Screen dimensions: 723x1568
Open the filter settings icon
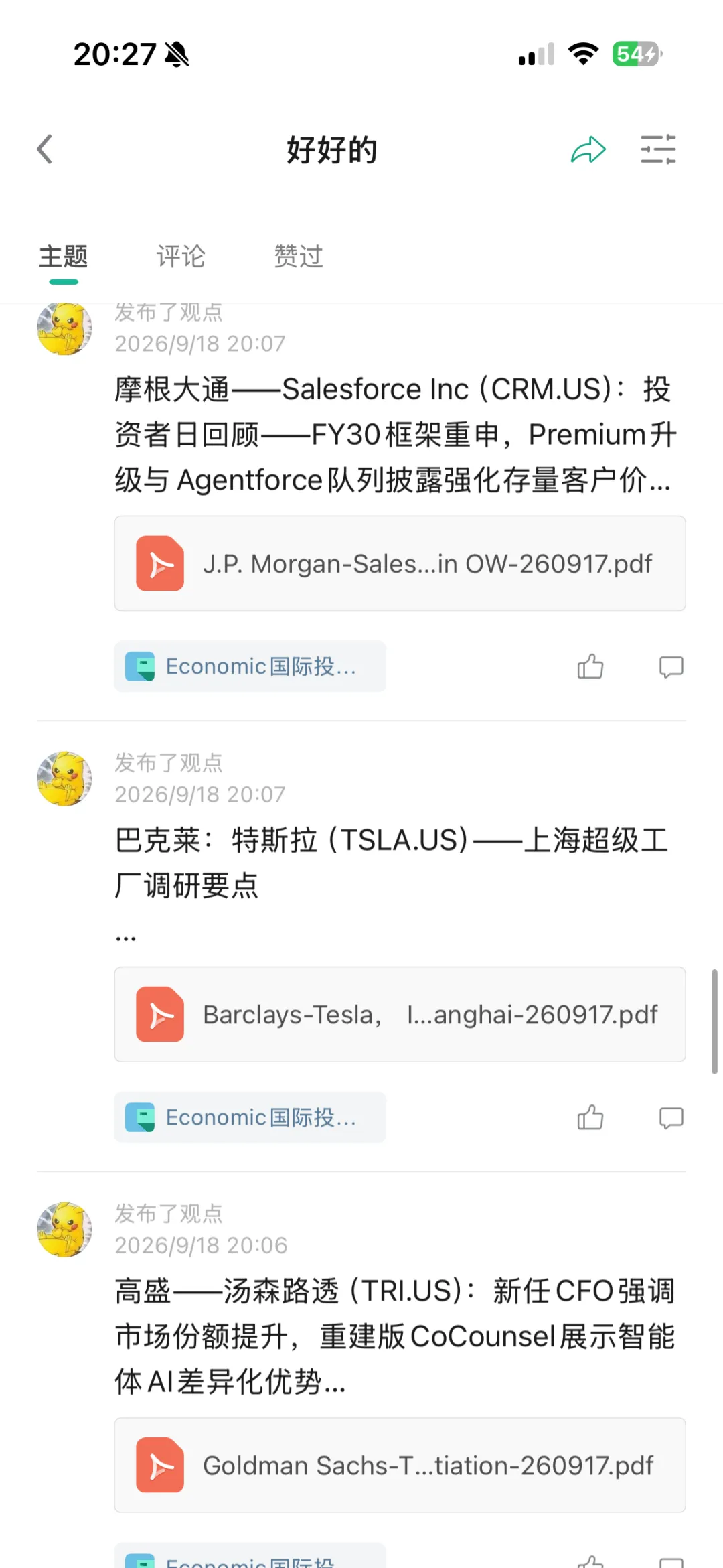(x=658, y=149)
